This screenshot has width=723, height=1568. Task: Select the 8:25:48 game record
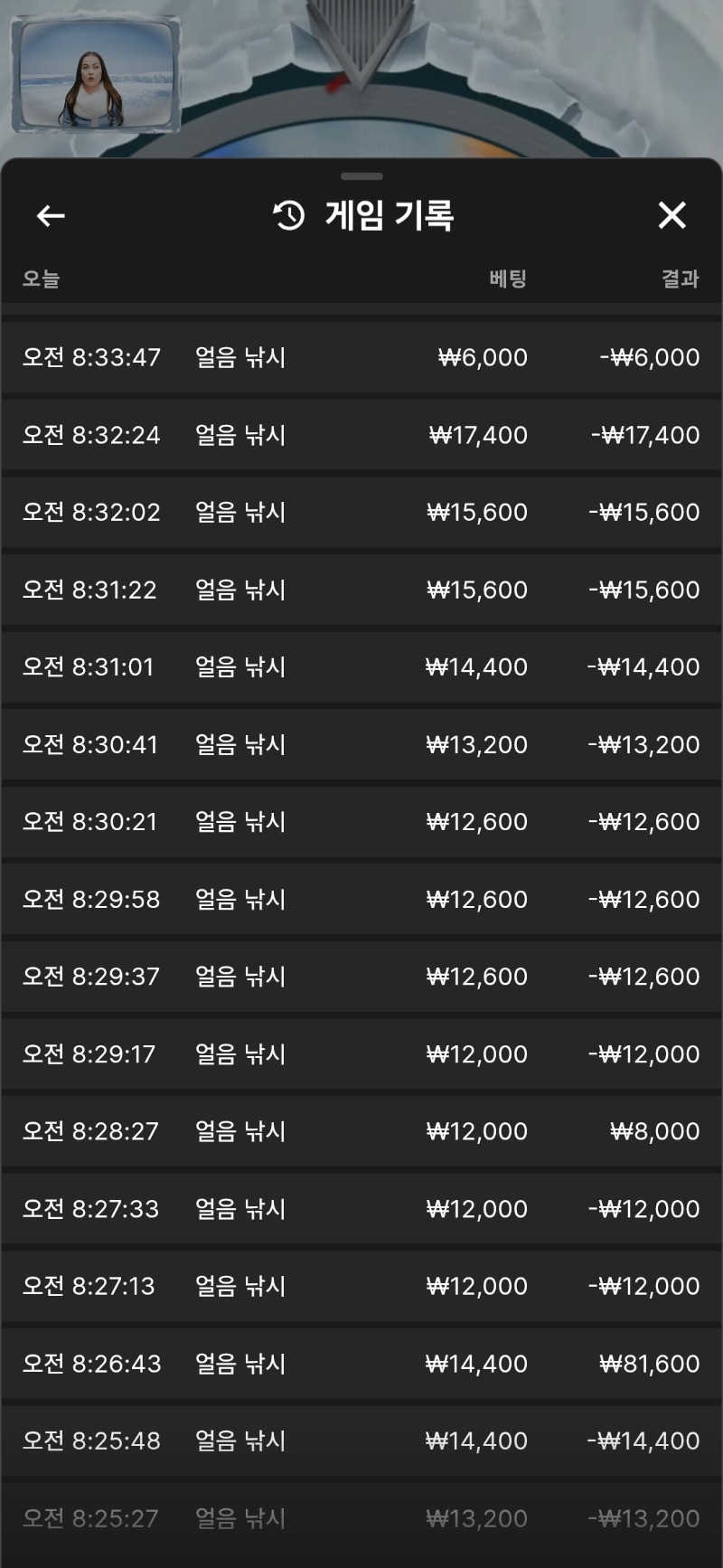point(361,1440)
